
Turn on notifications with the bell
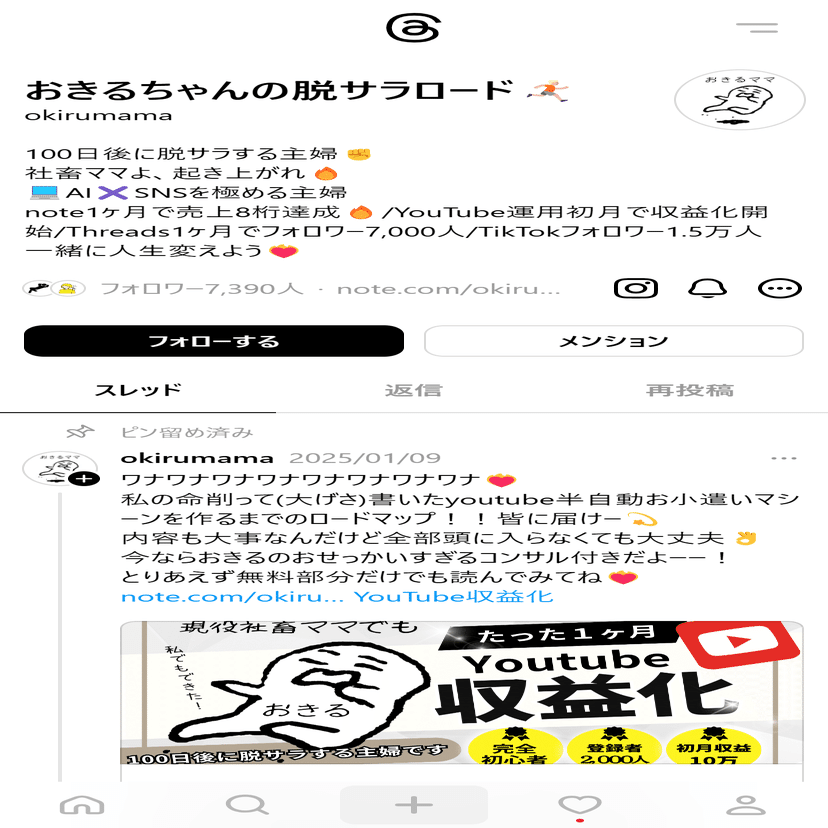coord(707,288)
